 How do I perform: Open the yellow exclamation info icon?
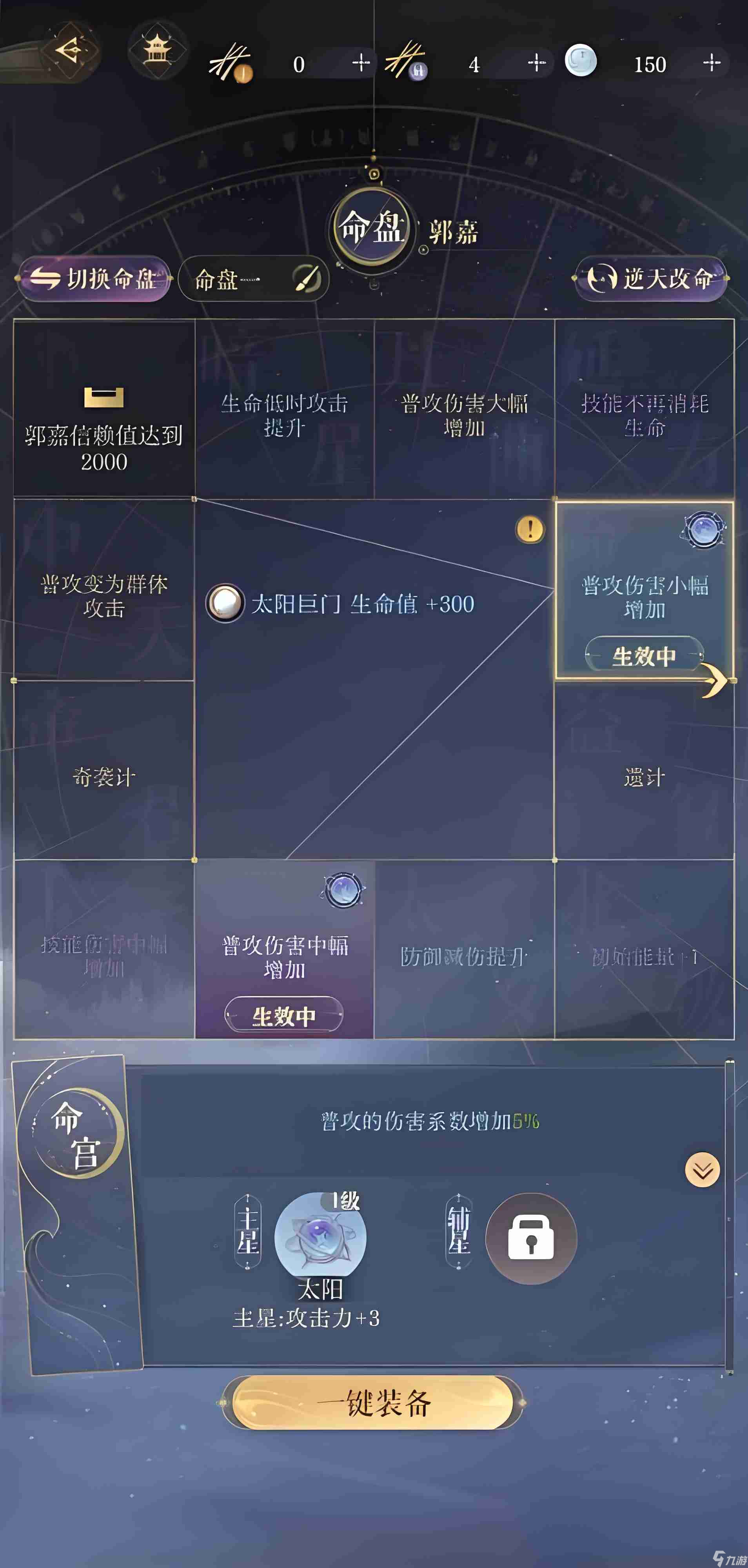[530, 529]
